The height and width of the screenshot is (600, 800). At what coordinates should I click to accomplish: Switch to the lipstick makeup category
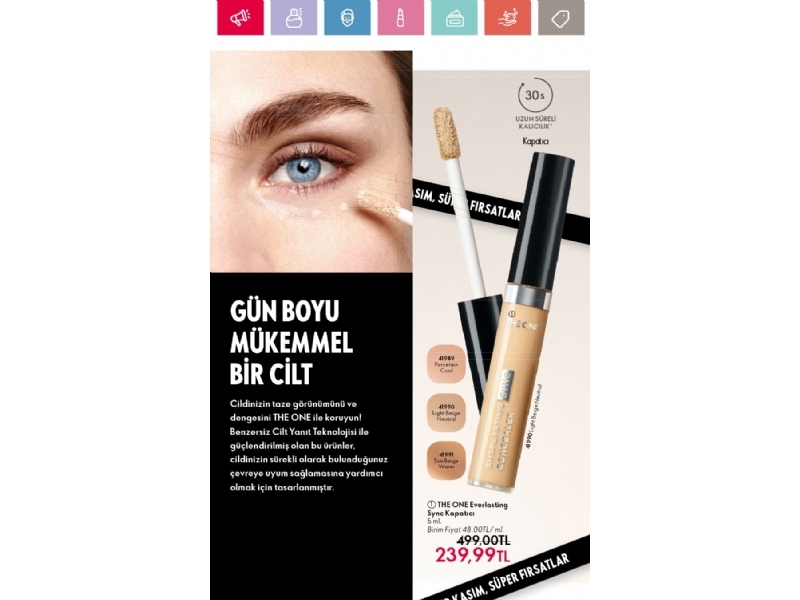point(401,18)
